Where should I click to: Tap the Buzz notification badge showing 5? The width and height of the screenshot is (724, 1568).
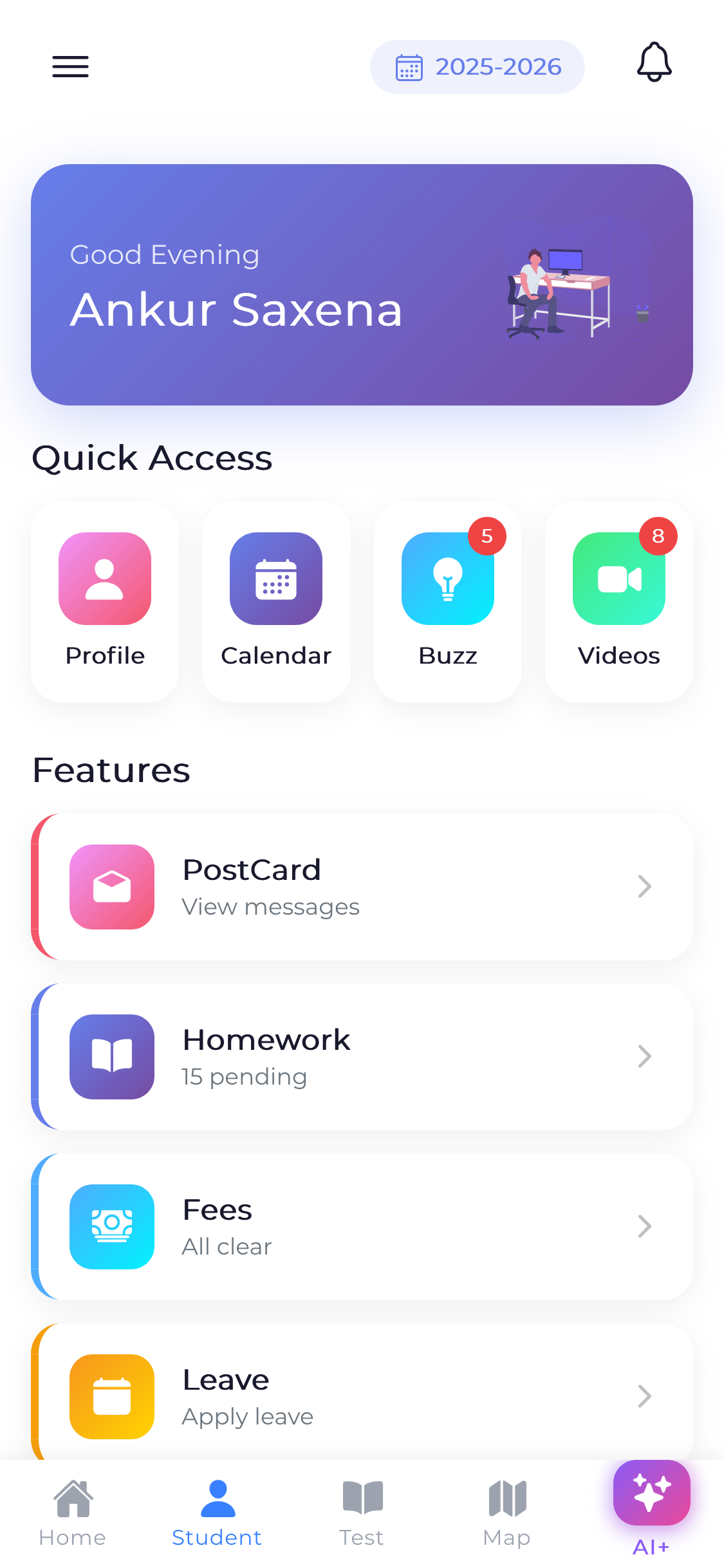click(486, 536)
